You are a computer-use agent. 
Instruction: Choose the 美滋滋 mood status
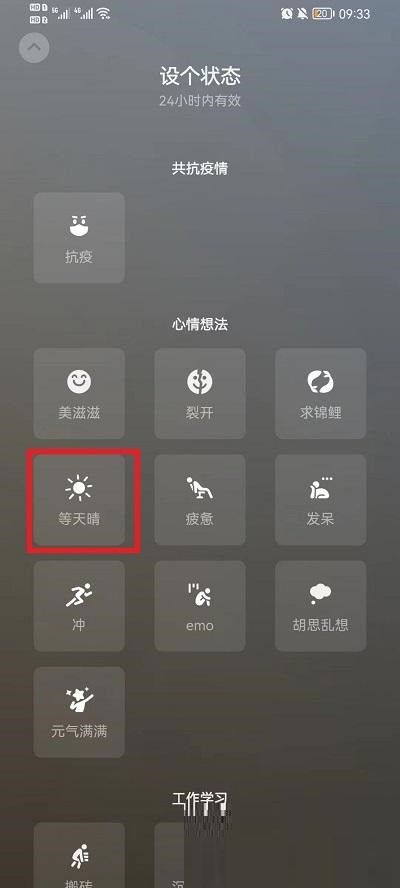click(79, 394)
